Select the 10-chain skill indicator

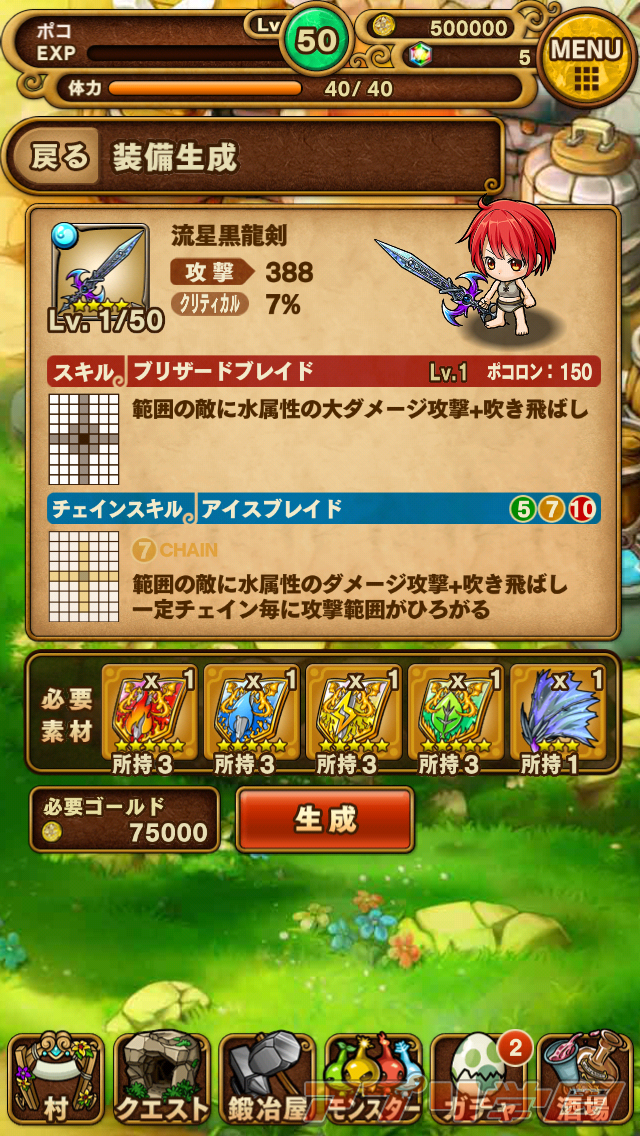point(583,509)
